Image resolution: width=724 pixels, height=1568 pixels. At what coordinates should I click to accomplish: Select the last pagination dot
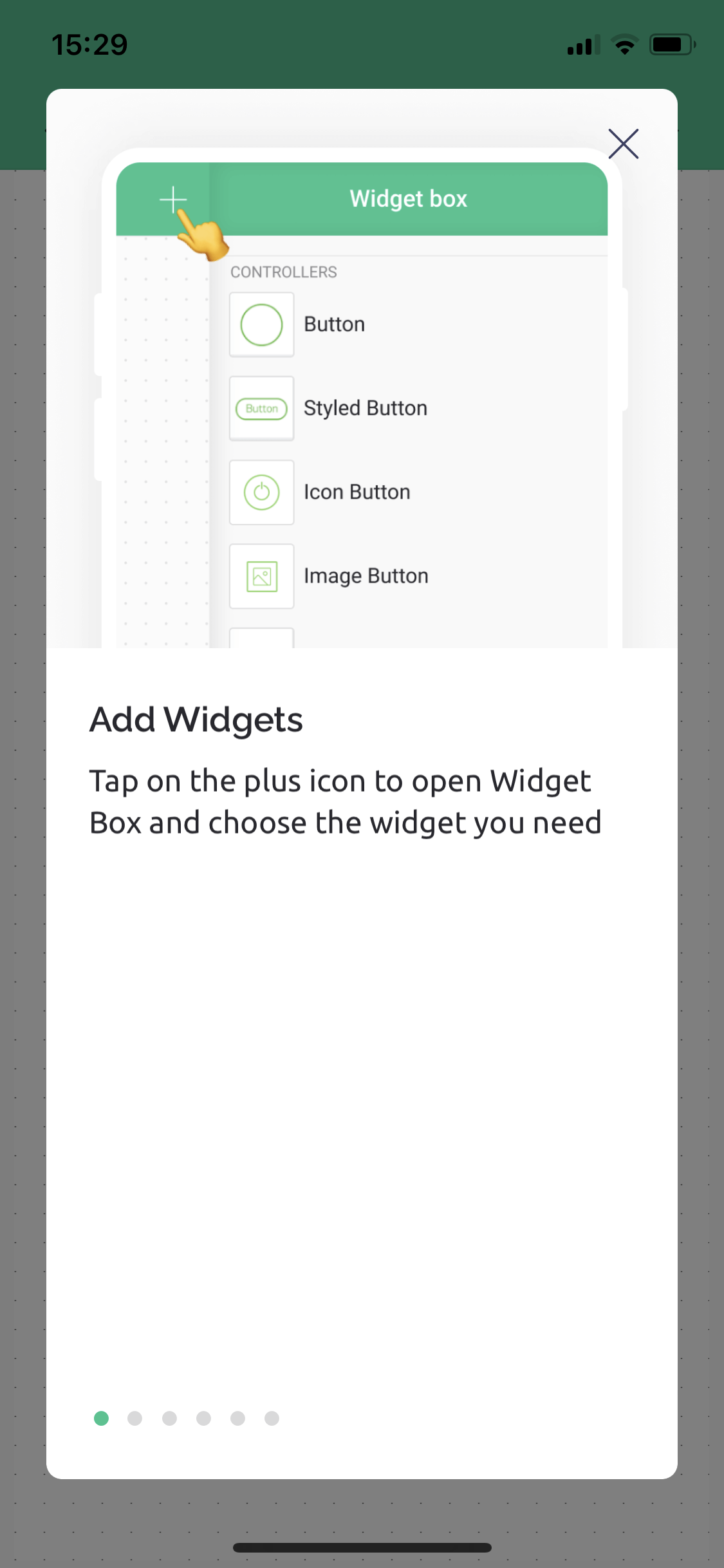pyautogui.click(x=271, y=1419)
